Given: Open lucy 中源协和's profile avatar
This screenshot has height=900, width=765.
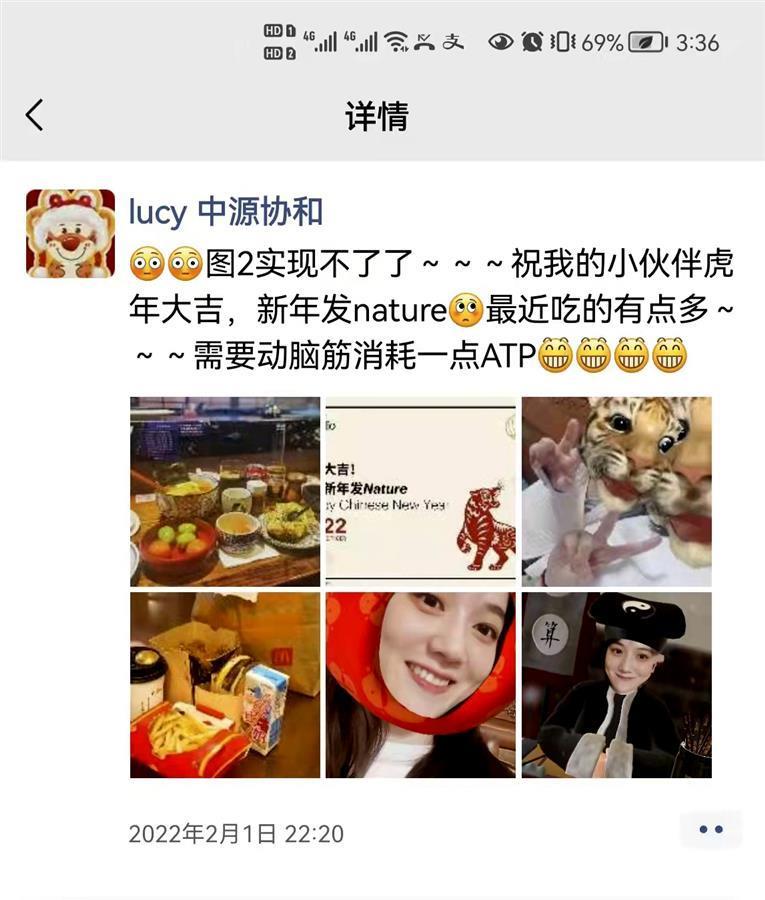Looking at the screenshot, I should coord(70,233).
